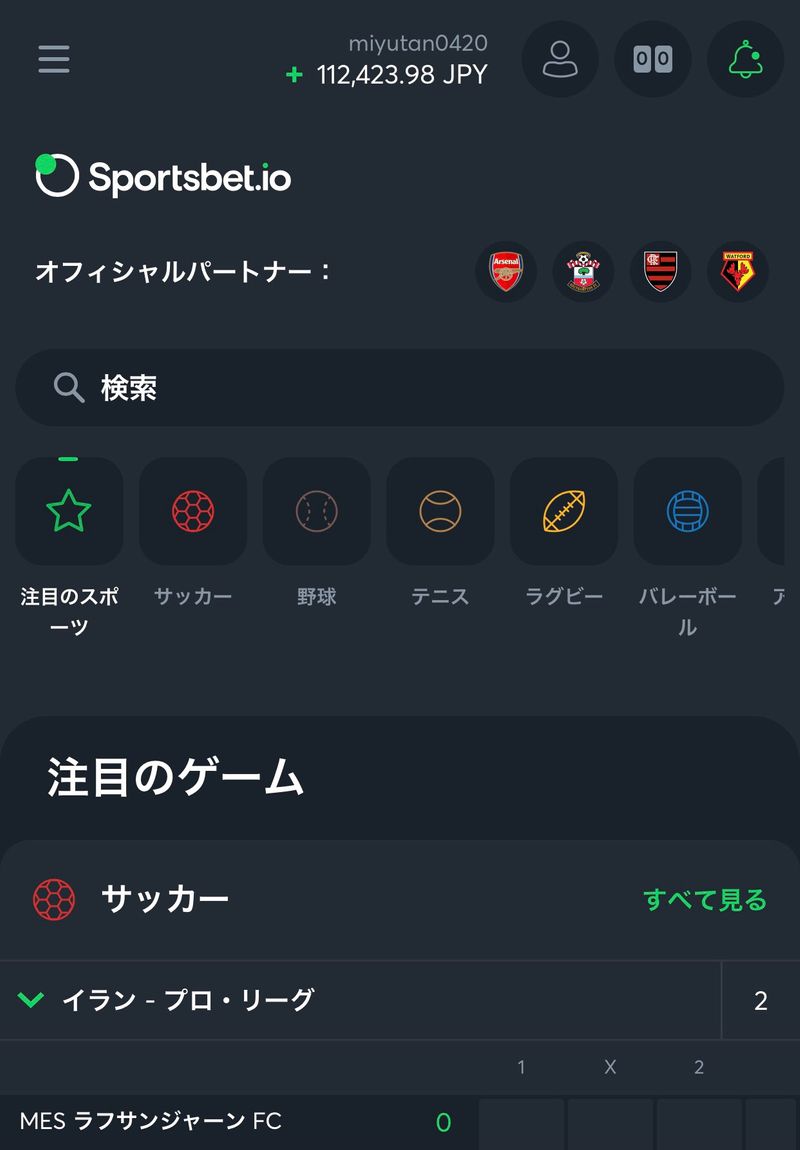
Task: Open the Southampton partner badge
Action: point(583,271)
